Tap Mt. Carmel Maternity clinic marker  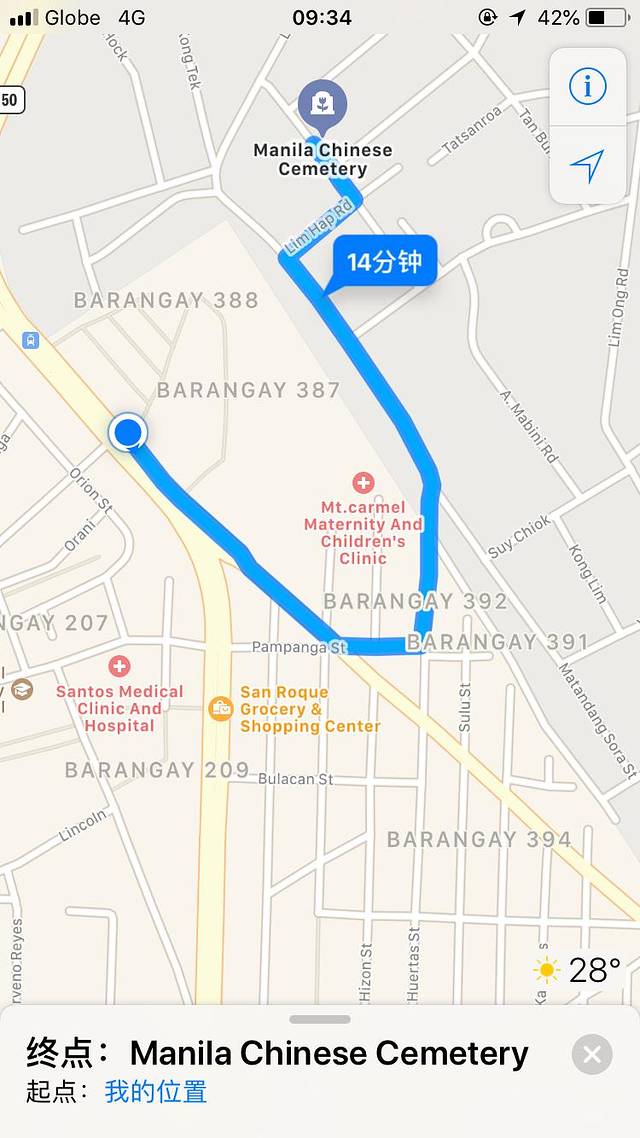[x=362, y=484]
